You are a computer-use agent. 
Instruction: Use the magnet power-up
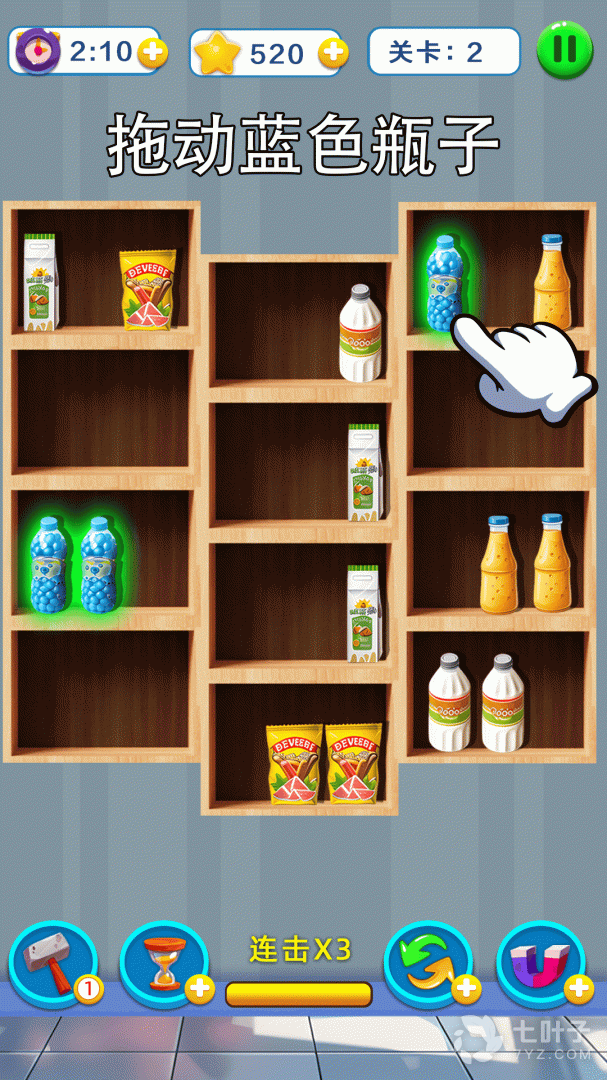pos(540,962)
